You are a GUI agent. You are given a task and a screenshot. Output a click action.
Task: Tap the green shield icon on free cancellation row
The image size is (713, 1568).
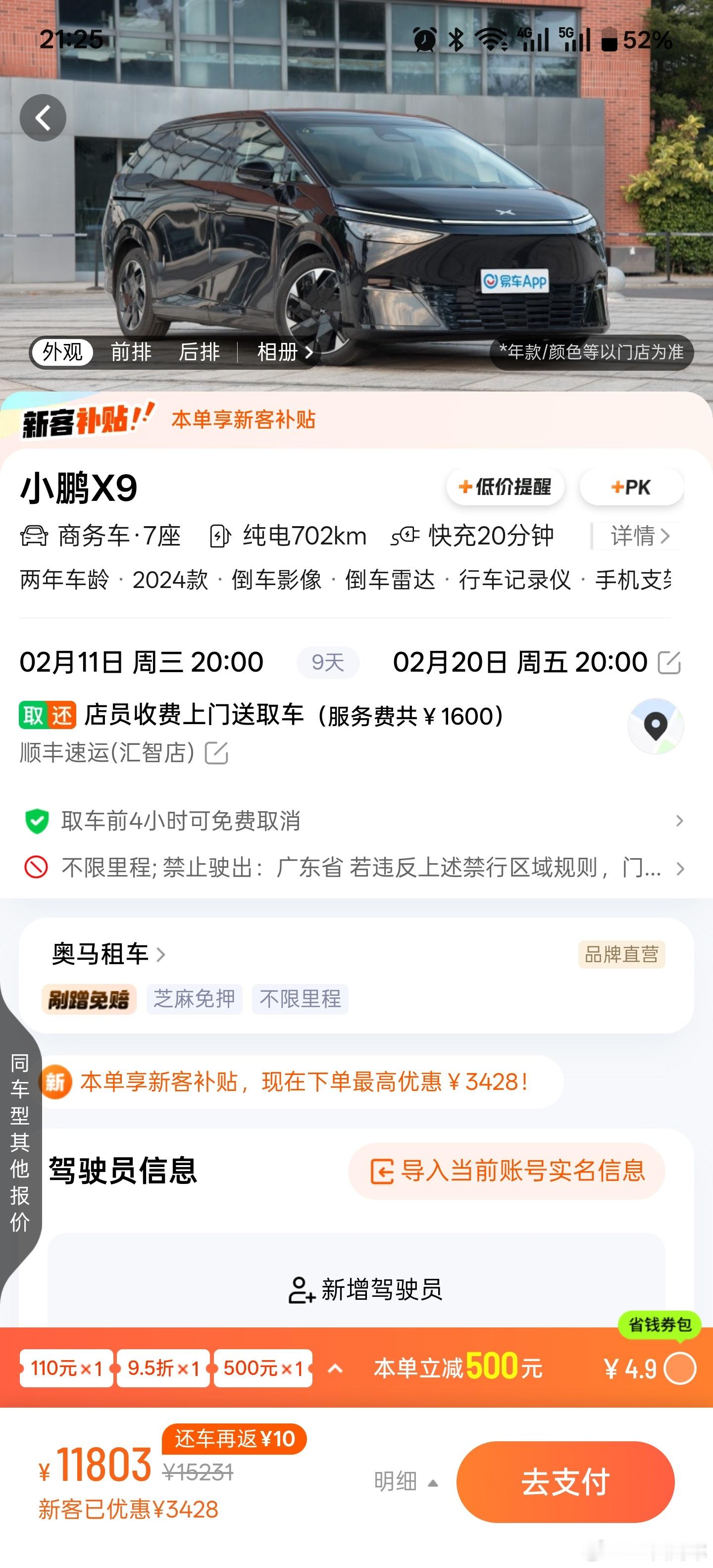click(x=38, y=821)
